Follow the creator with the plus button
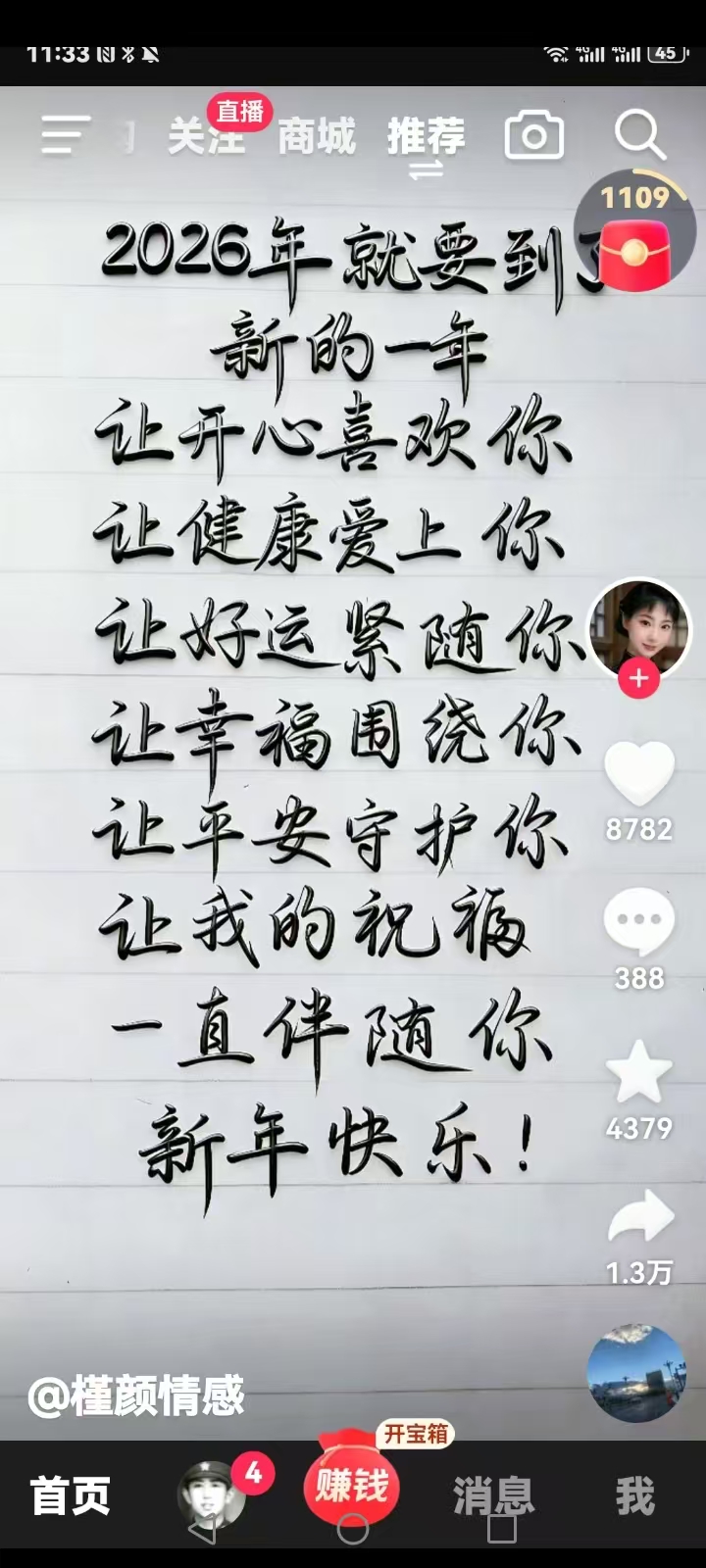Image resolution: width=706 pixels, height=1568 pixels. coord(638,678)
